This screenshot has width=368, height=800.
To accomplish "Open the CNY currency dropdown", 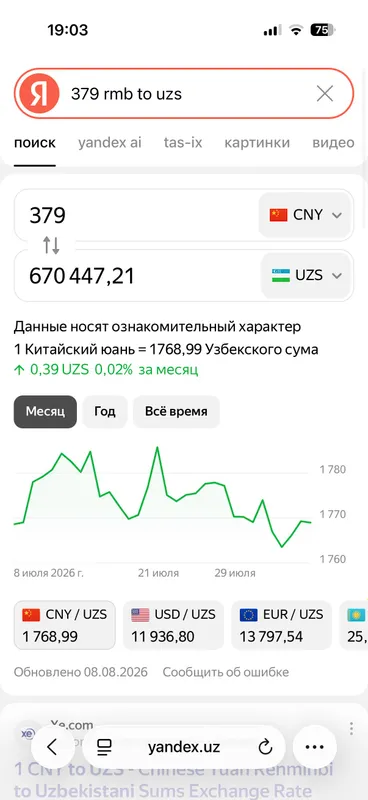I will coord(305,215).
